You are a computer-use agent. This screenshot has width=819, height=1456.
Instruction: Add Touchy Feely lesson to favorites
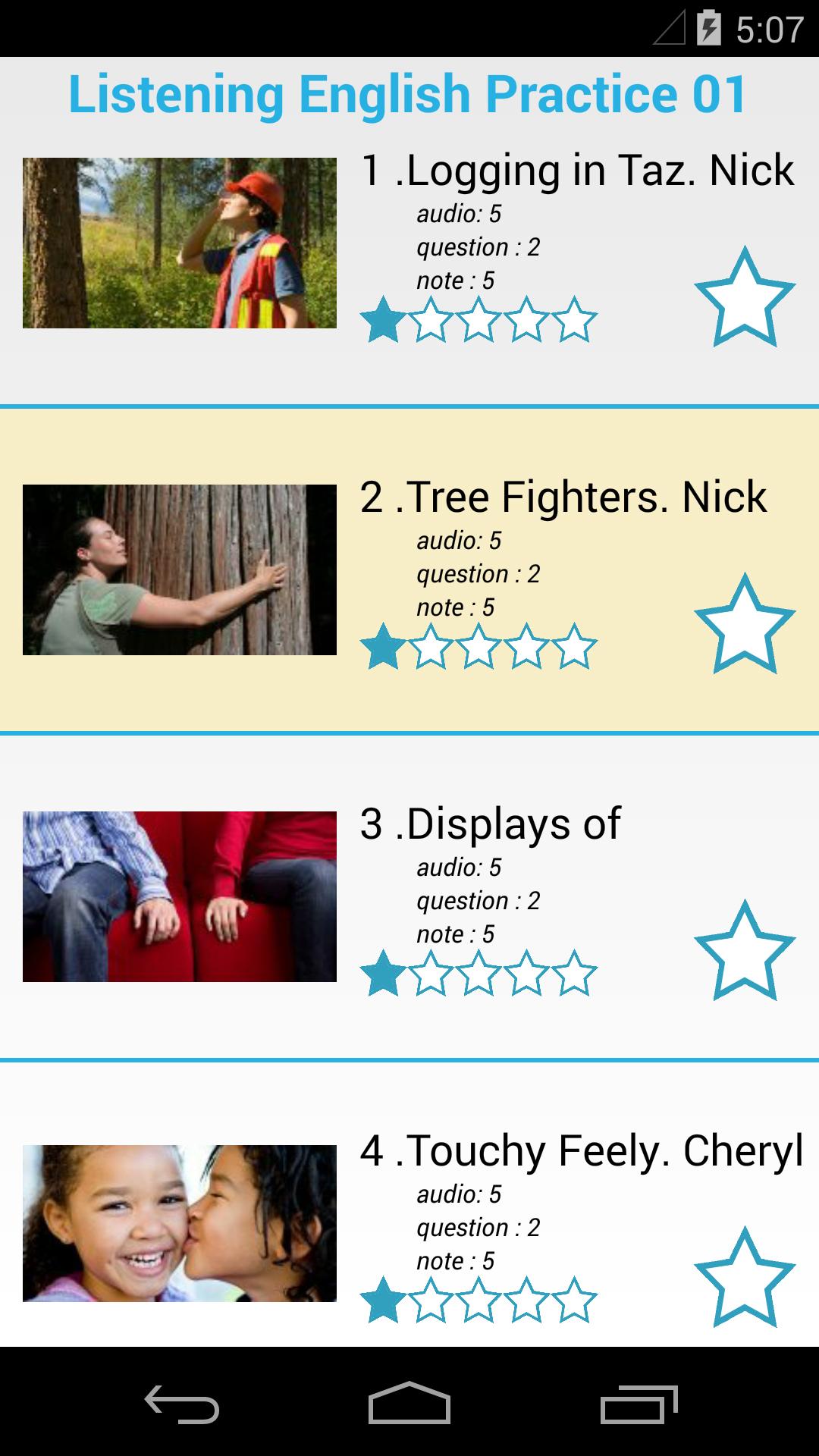744,1278
